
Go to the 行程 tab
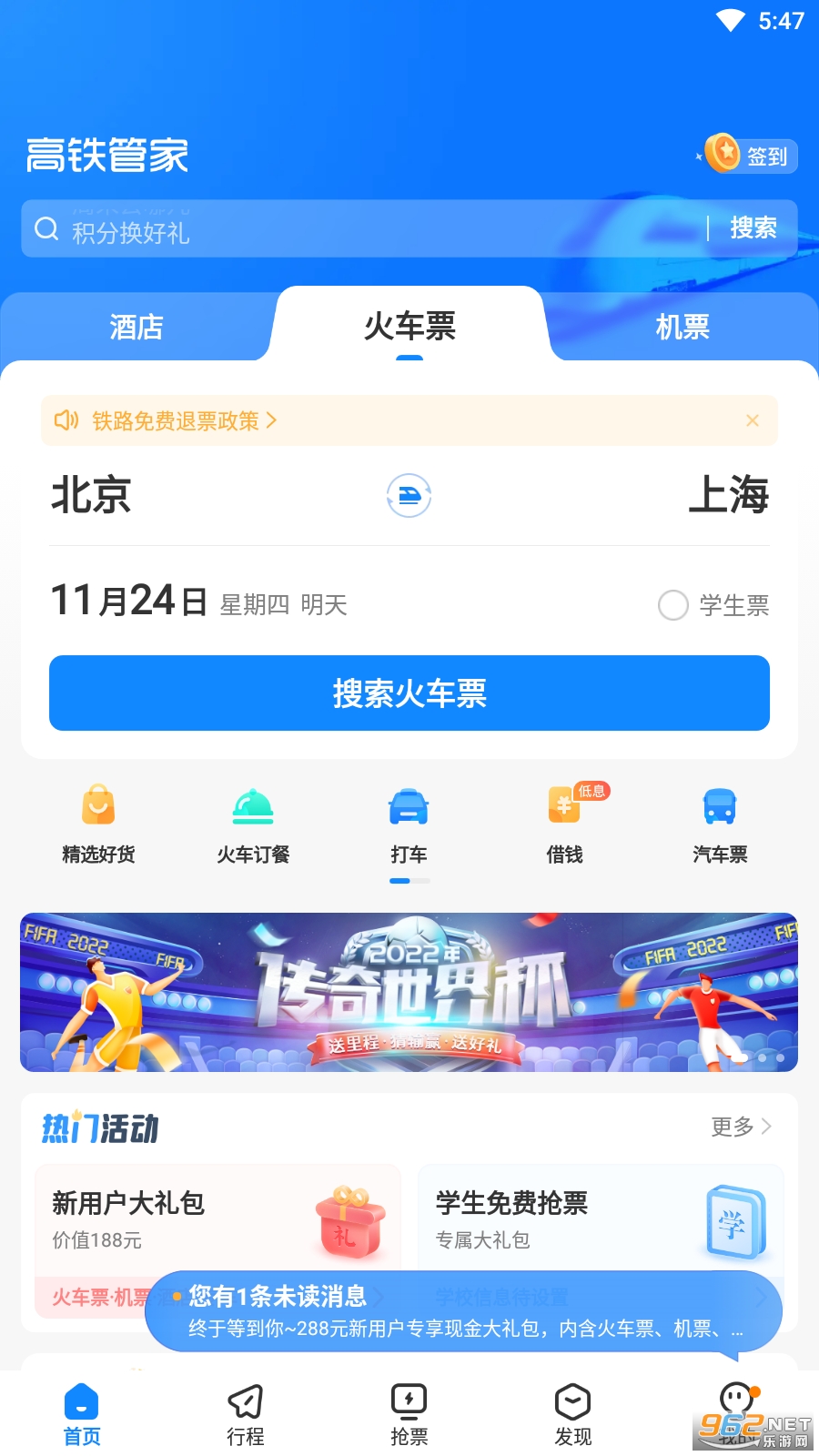246,1414
